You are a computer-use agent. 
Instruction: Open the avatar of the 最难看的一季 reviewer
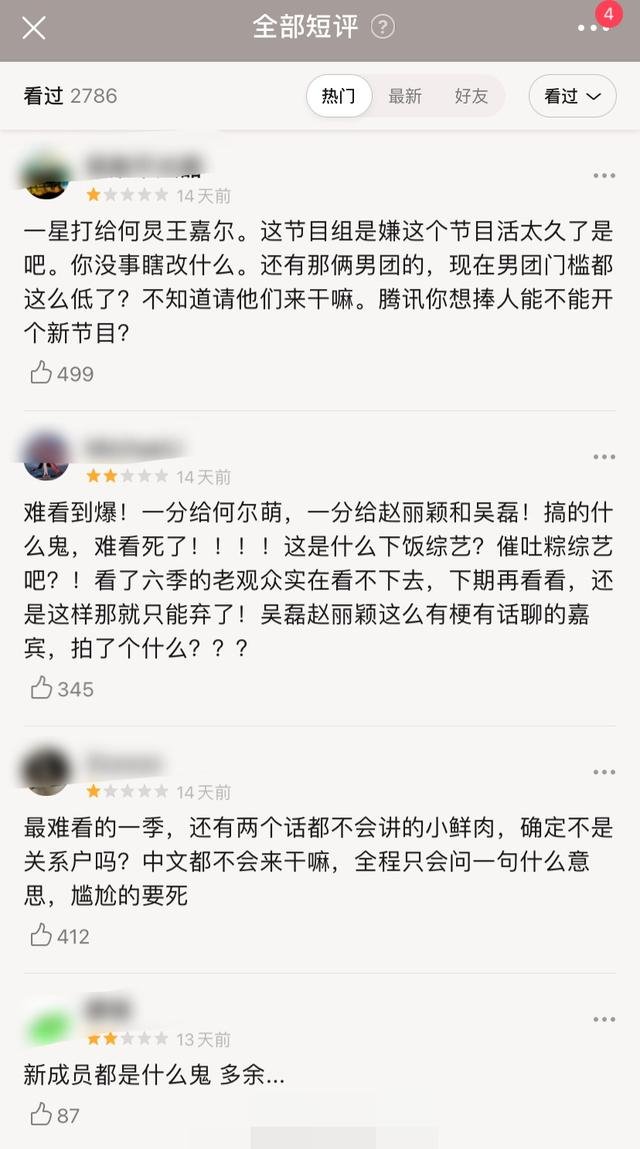coord(46,772)
